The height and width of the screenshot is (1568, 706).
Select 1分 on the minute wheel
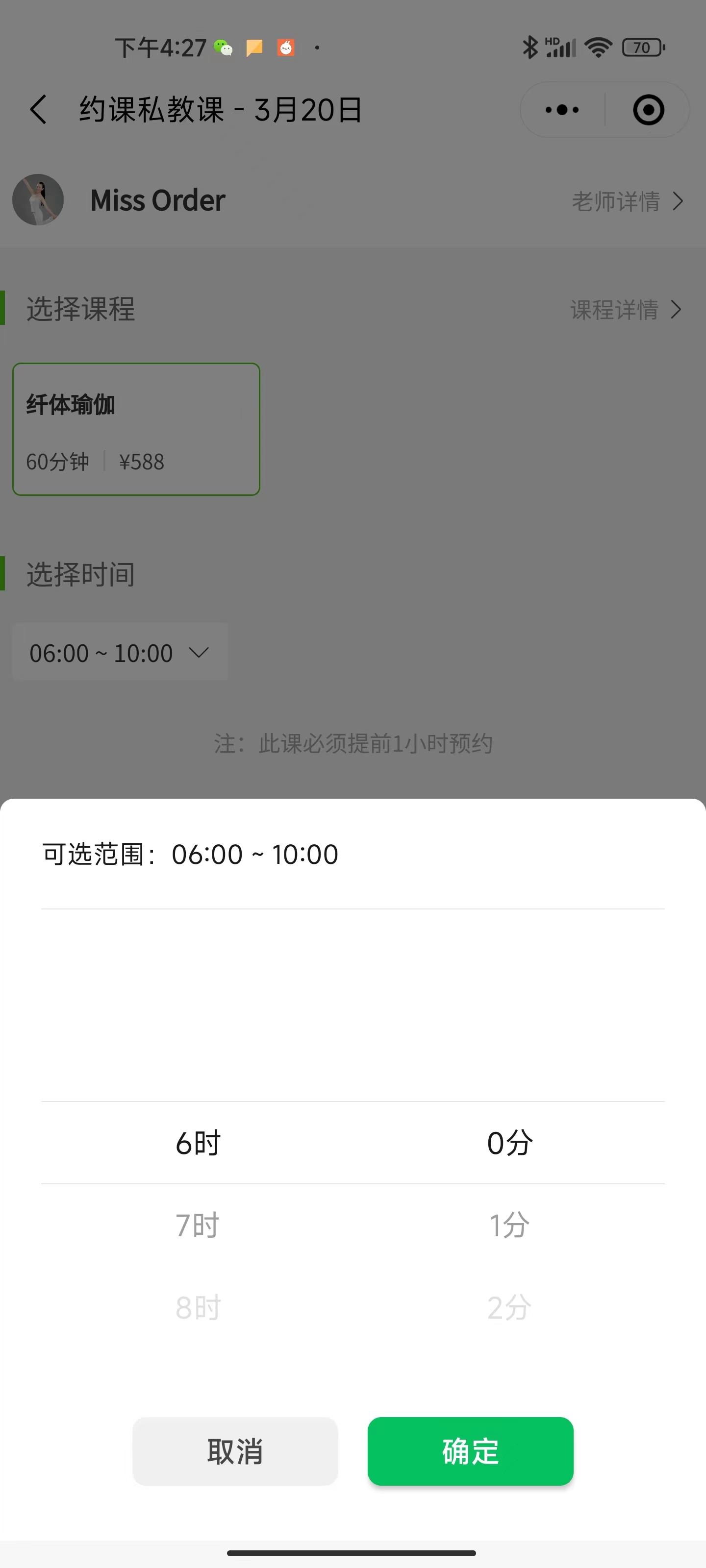509,1225
